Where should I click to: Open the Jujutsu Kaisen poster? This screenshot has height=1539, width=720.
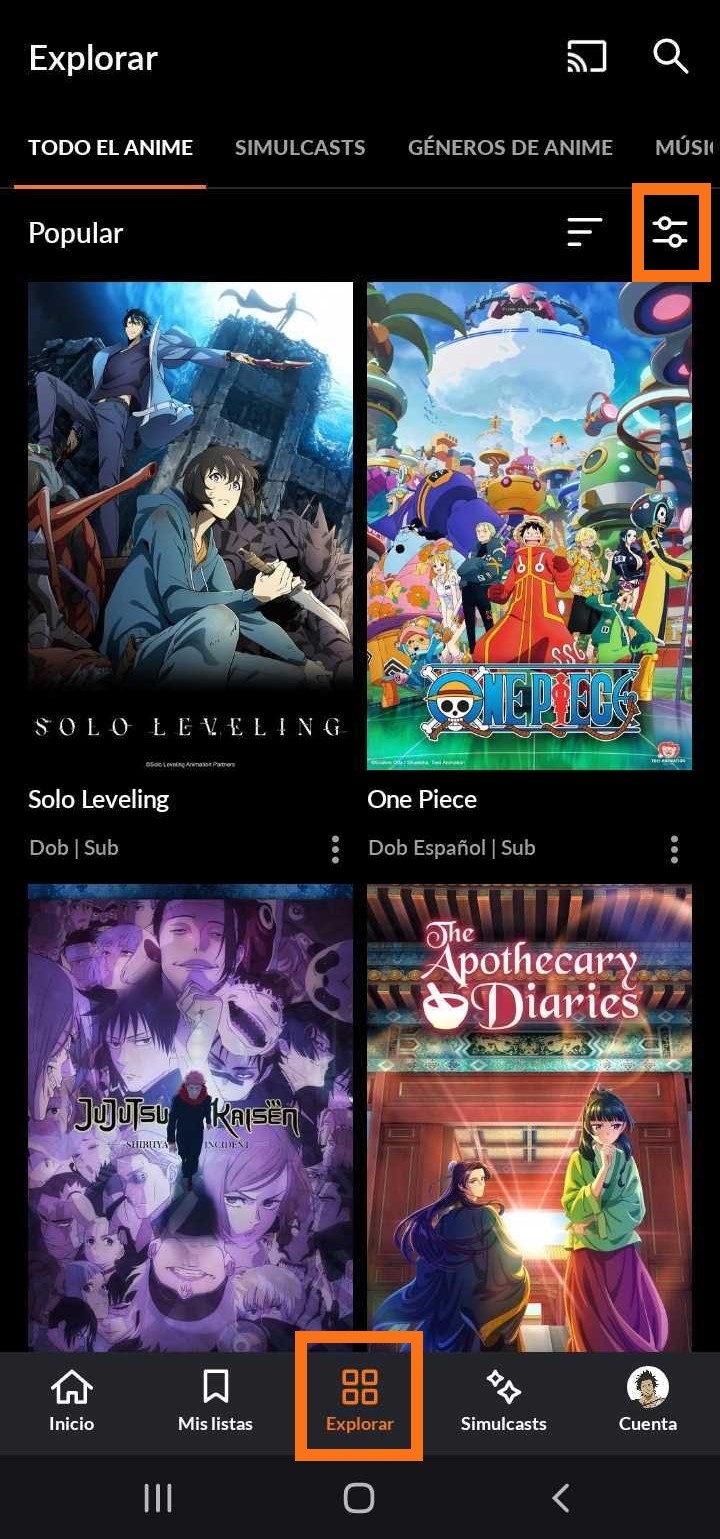coord(190,1115)
